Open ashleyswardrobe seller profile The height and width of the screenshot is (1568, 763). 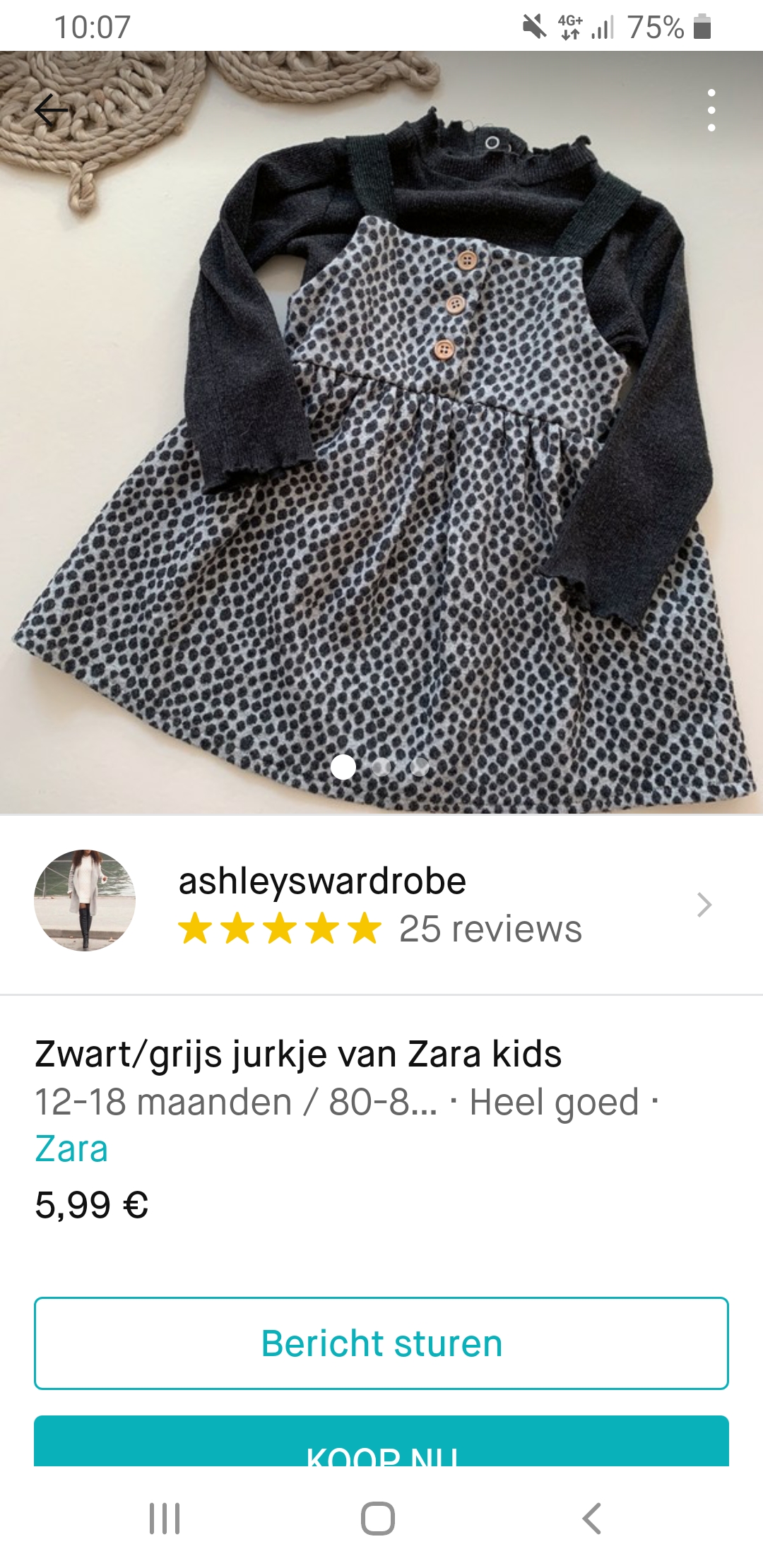pos(381,903)
